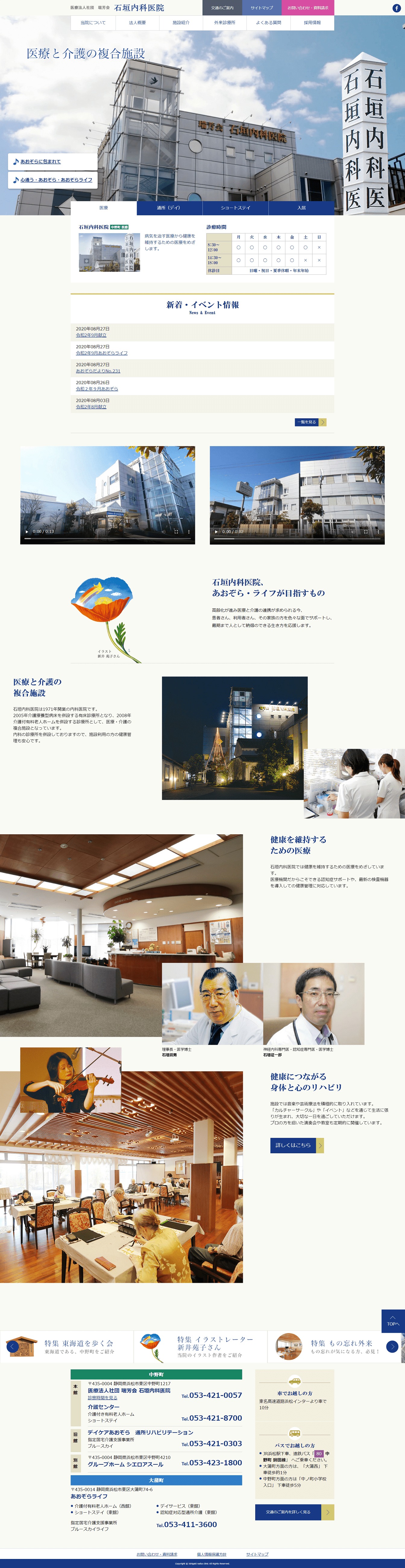Image resolution: width=405 pixels, height=1568 pixels.
Task: Tap お問い合わせ・資料請求 in the top bar
Action: (x=308, y=8)
